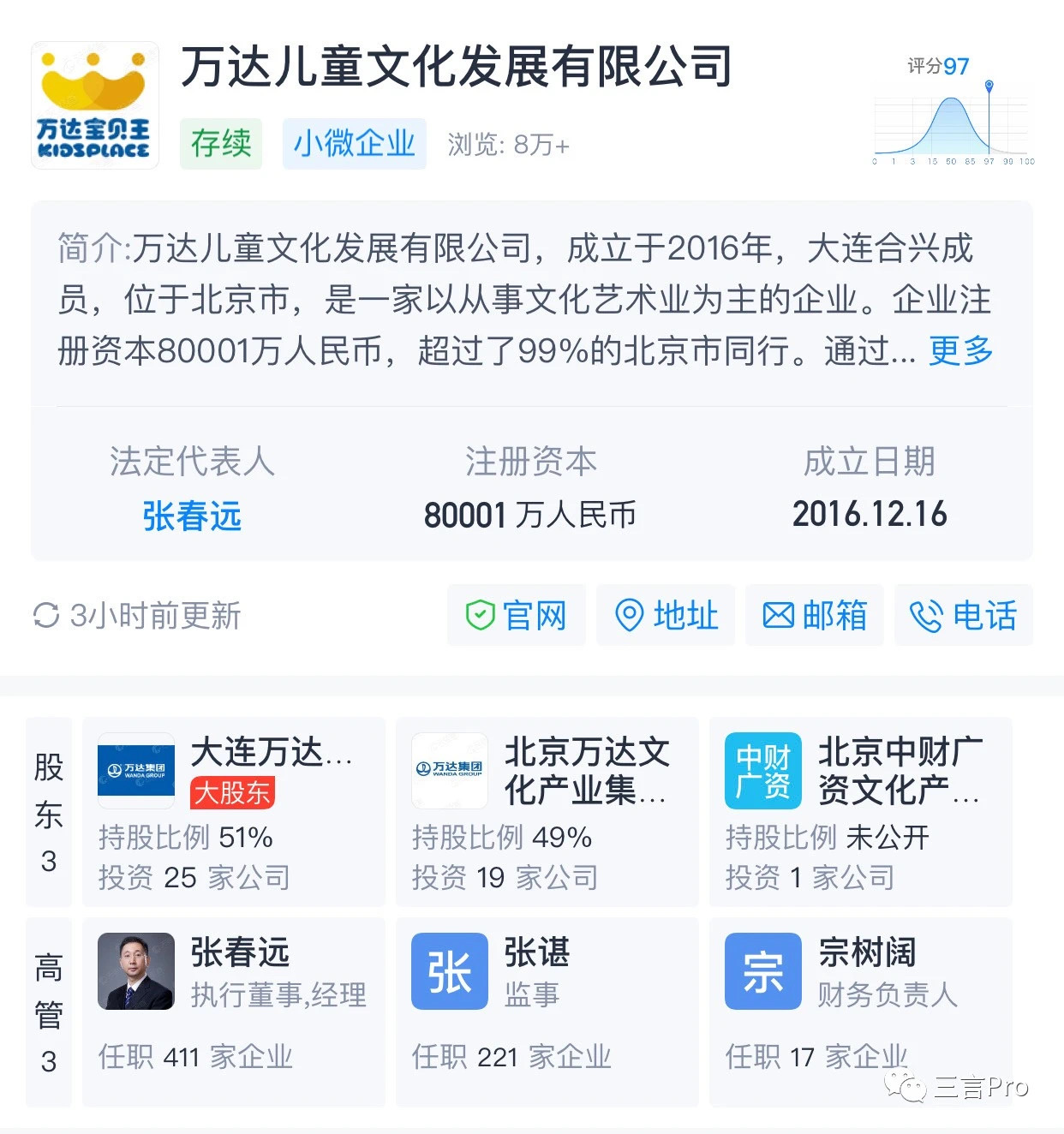Click the 中财广资 shareholder logo
Viewport: 1064px width, 1134px height.
(762, 770)
